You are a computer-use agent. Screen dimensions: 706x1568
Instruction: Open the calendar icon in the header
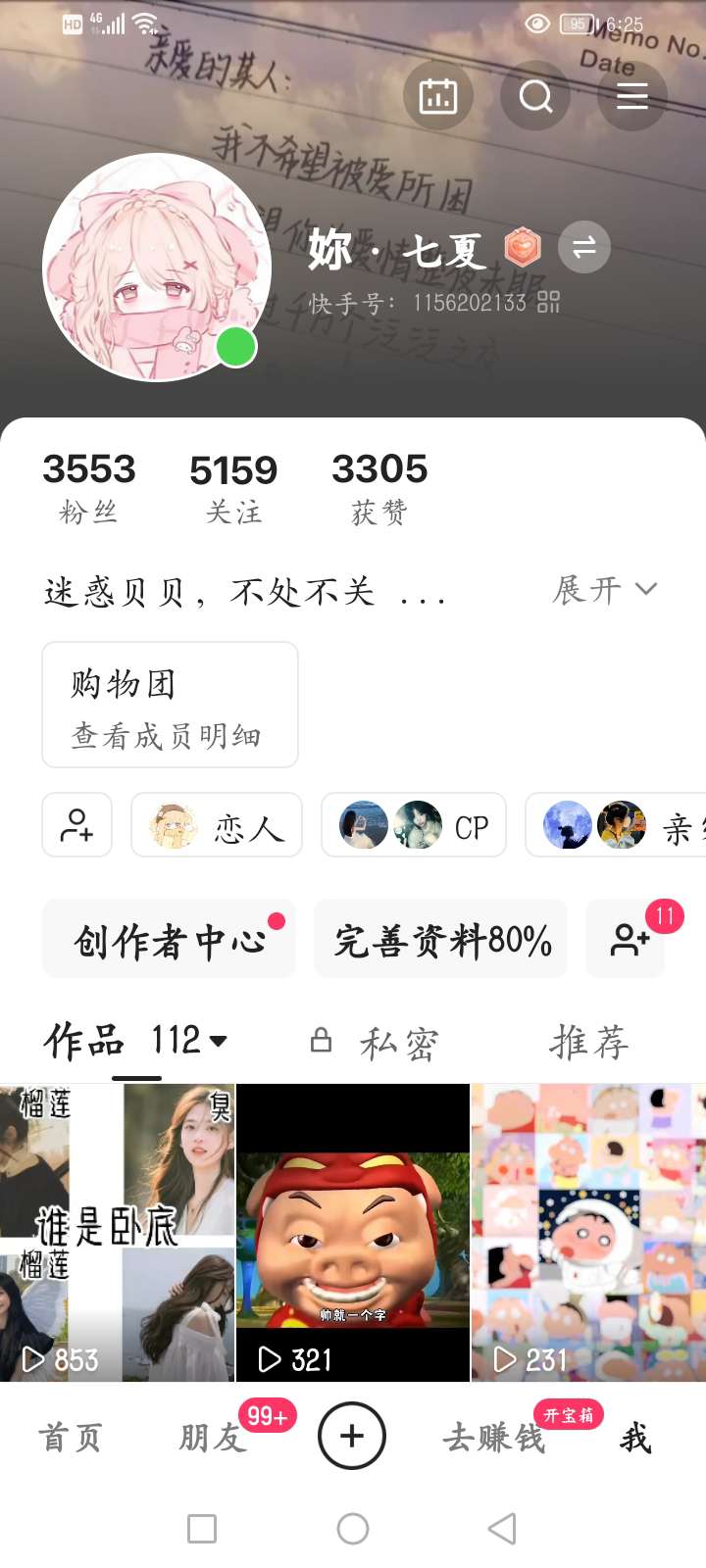pos(438,96)
